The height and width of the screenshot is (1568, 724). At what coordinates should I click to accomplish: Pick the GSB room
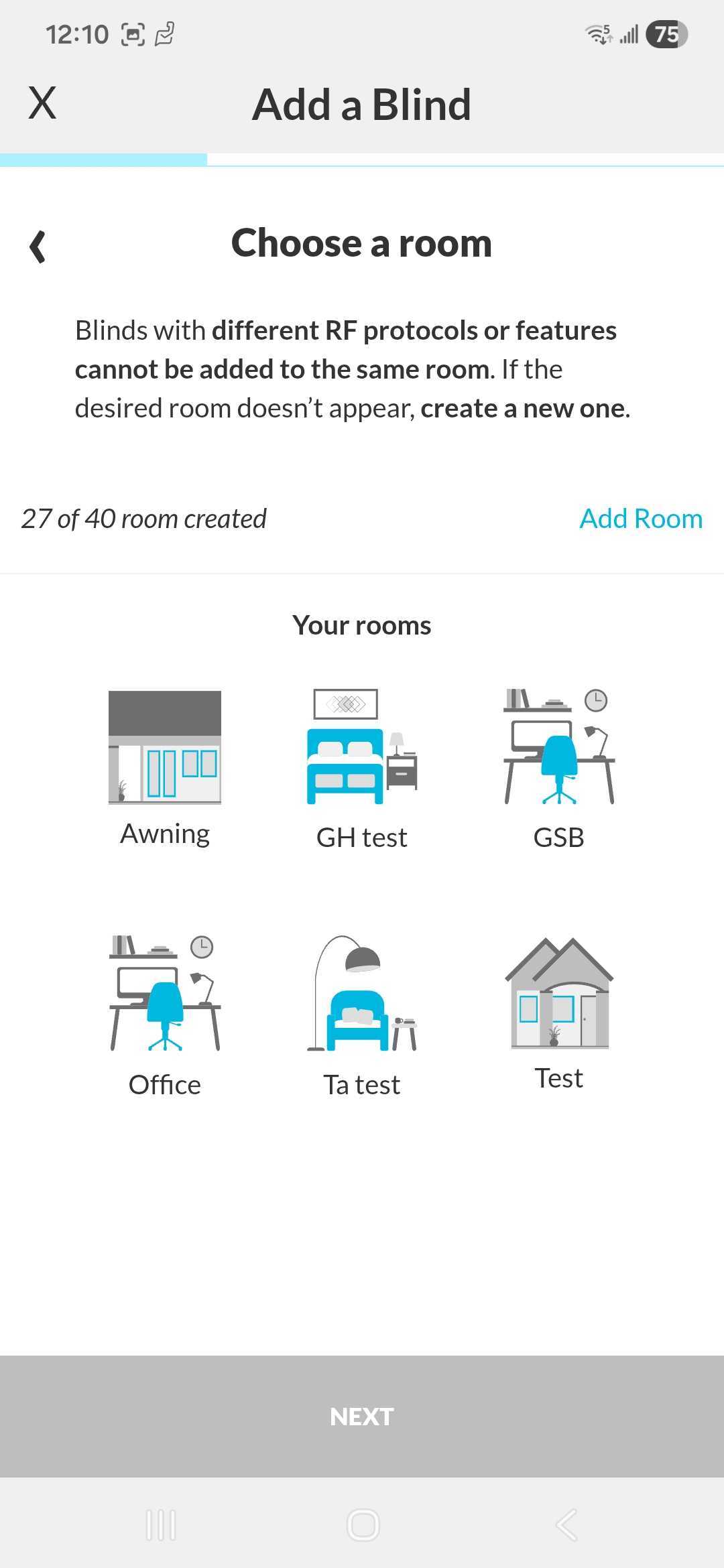pyautogui.click(x=559, y=768)
